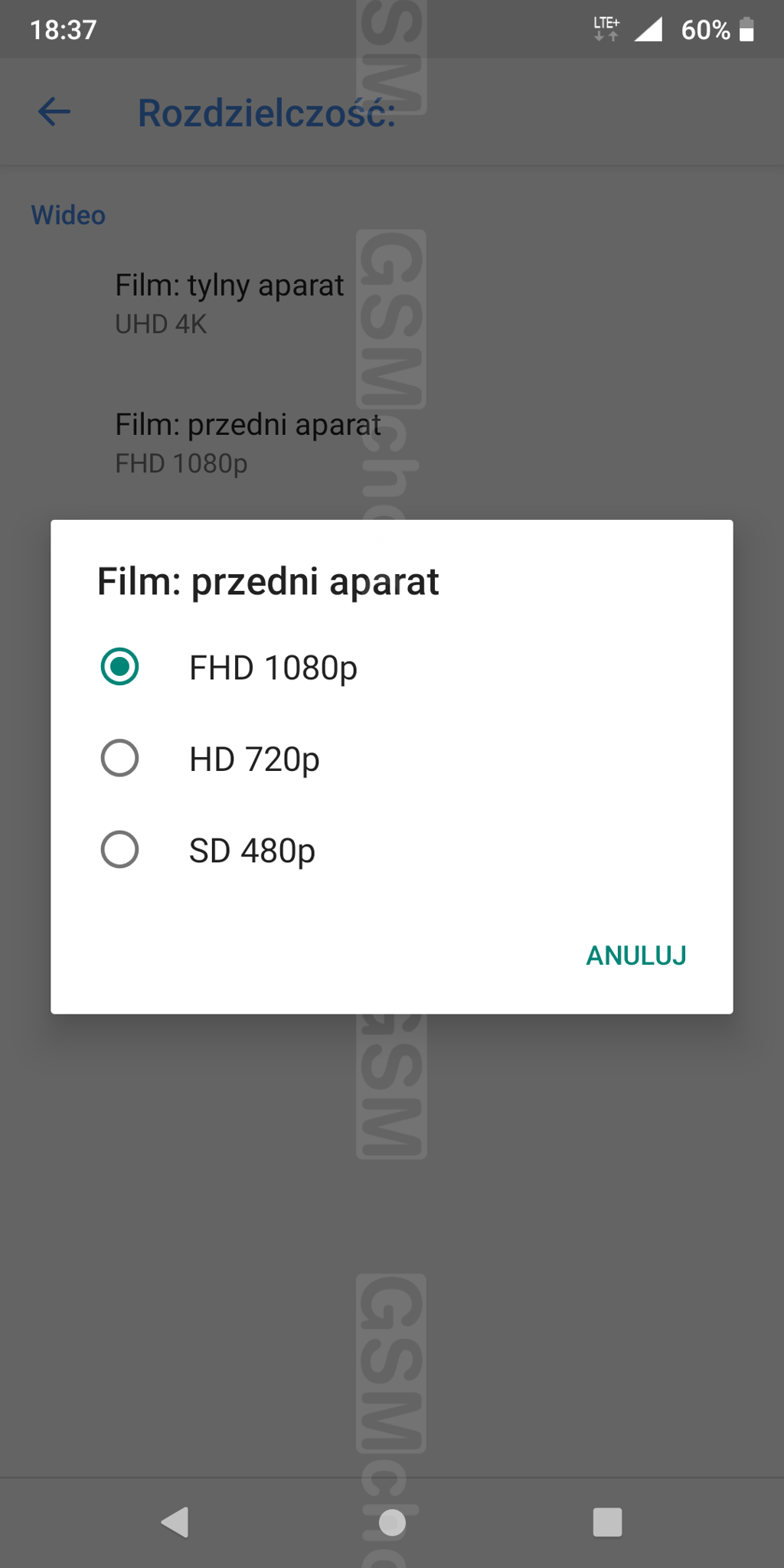Go back with the system back button
Image resolution: width=784 pixels, height=1568 pixels.
(x=175, y=1522)
